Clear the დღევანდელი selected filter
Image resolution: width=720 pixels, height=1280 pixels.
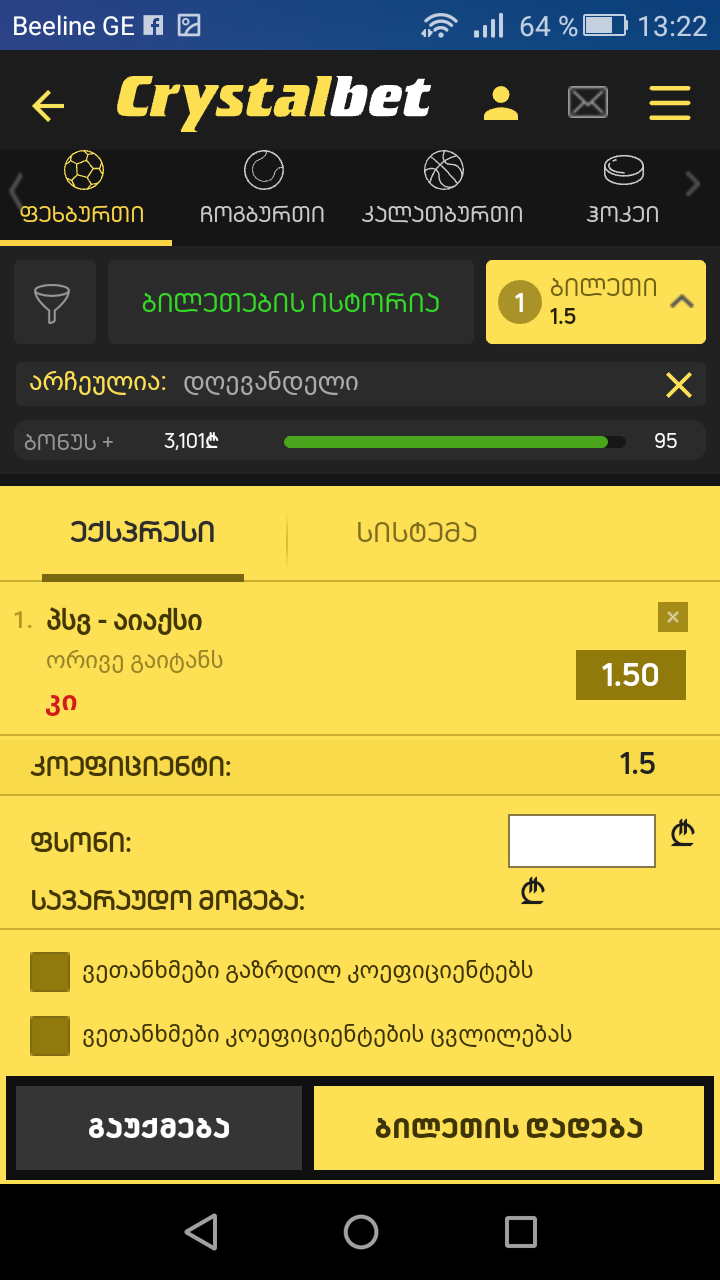678,384
